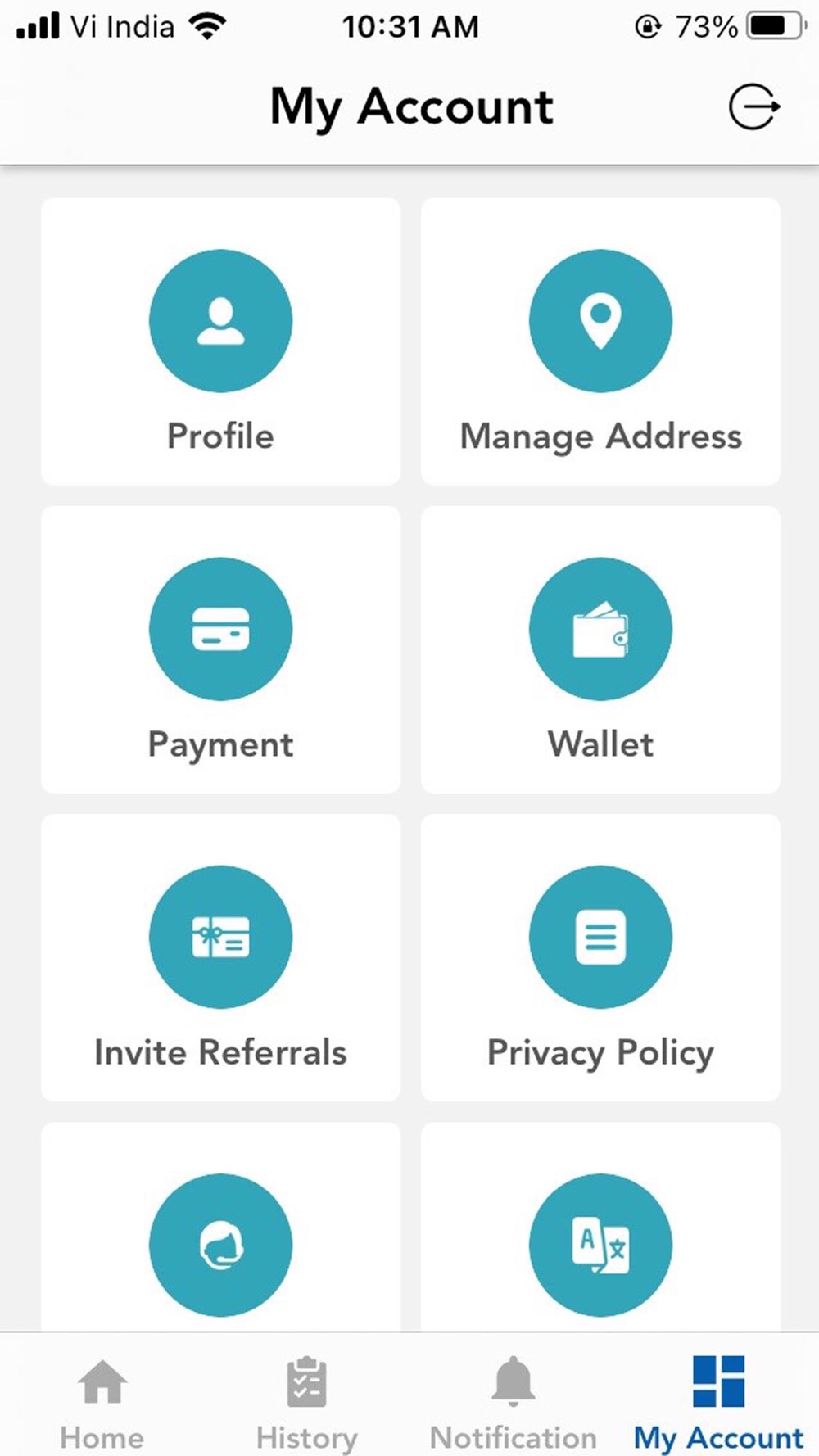Switch to the Home tab
819x1456 pixels.
(x=102, y=1404)
